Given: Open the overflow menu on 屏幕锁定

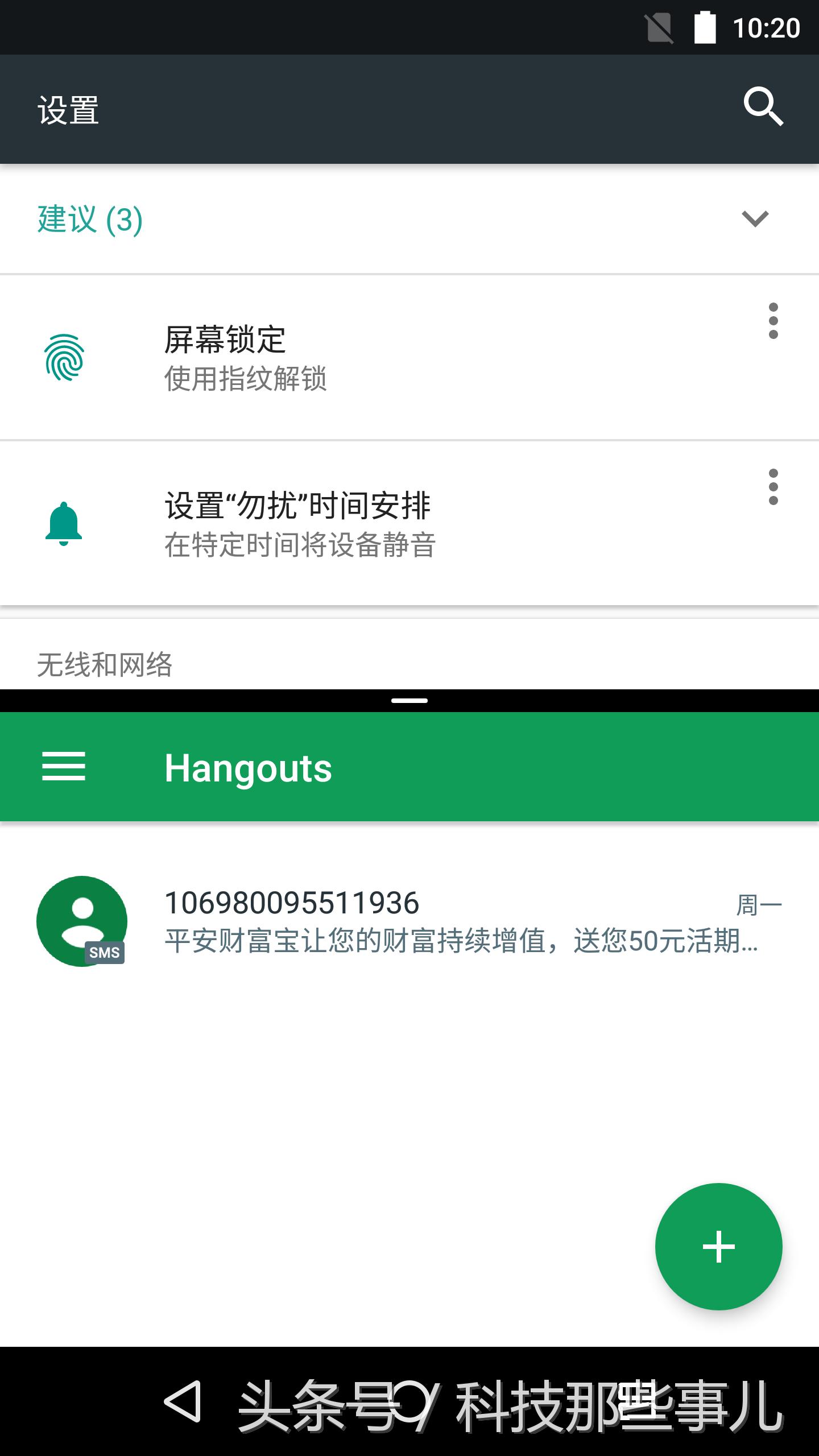Looking at the screenshot, I should [x=772, y=320].
